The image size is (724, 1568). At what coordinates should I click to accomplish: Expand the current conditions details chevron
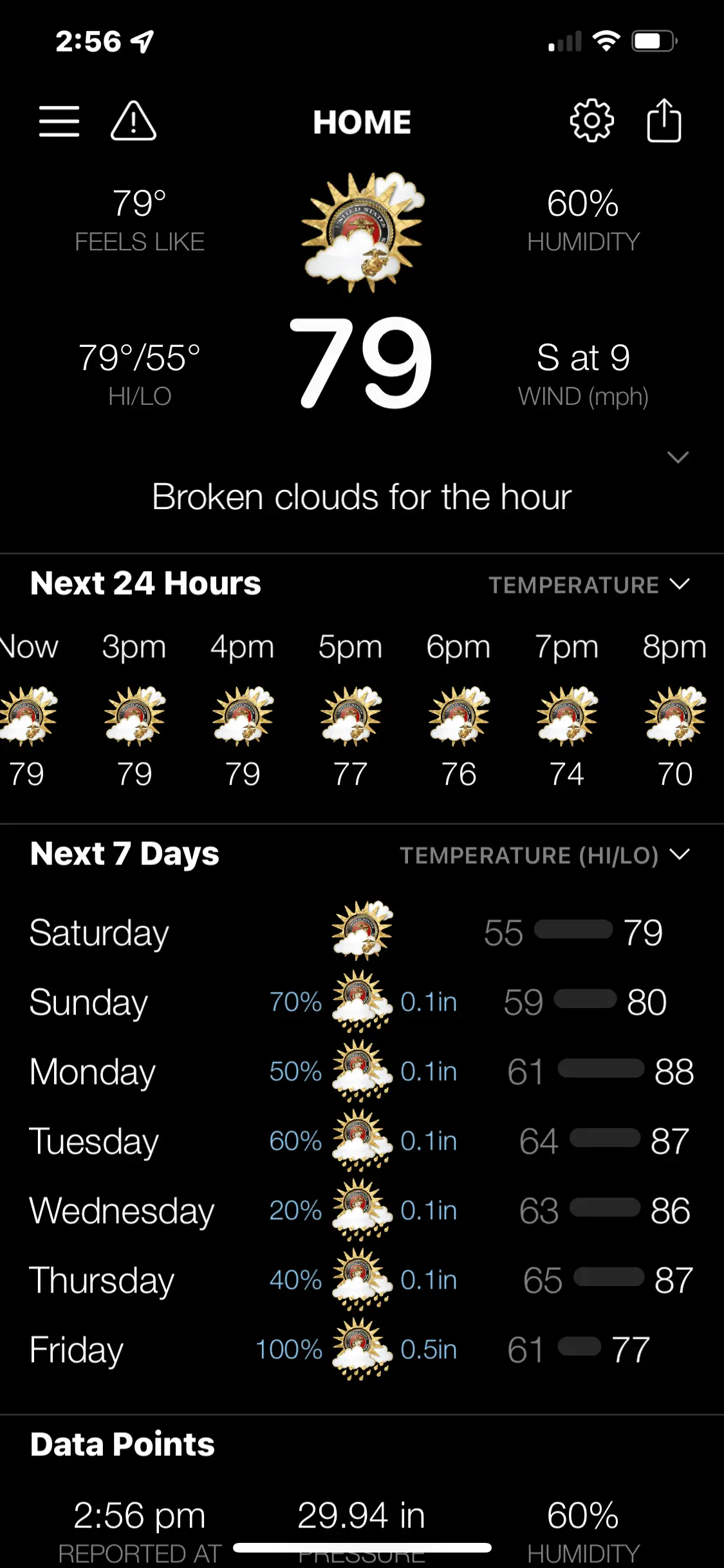pyautogui.click(x=678, y=458)
